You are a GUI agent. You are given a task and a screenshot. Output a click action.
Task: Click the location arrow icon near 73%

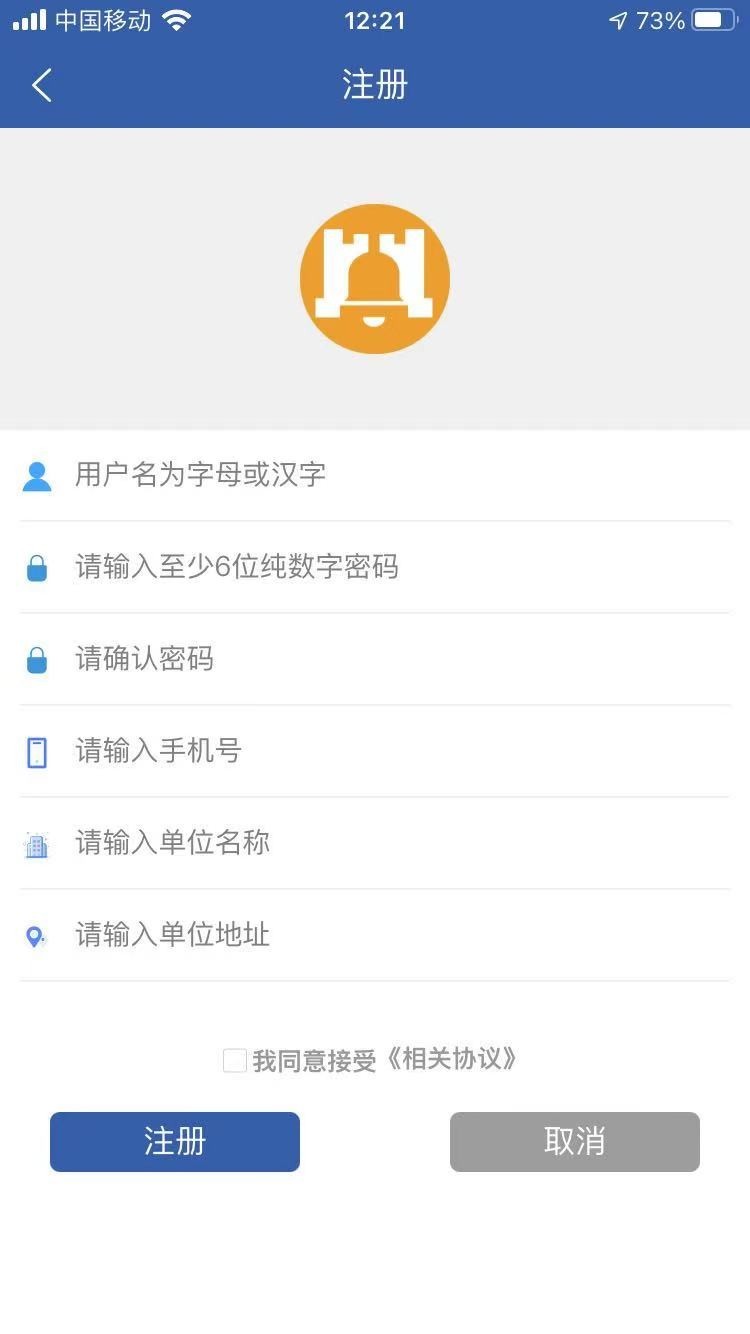pos(617,18)
